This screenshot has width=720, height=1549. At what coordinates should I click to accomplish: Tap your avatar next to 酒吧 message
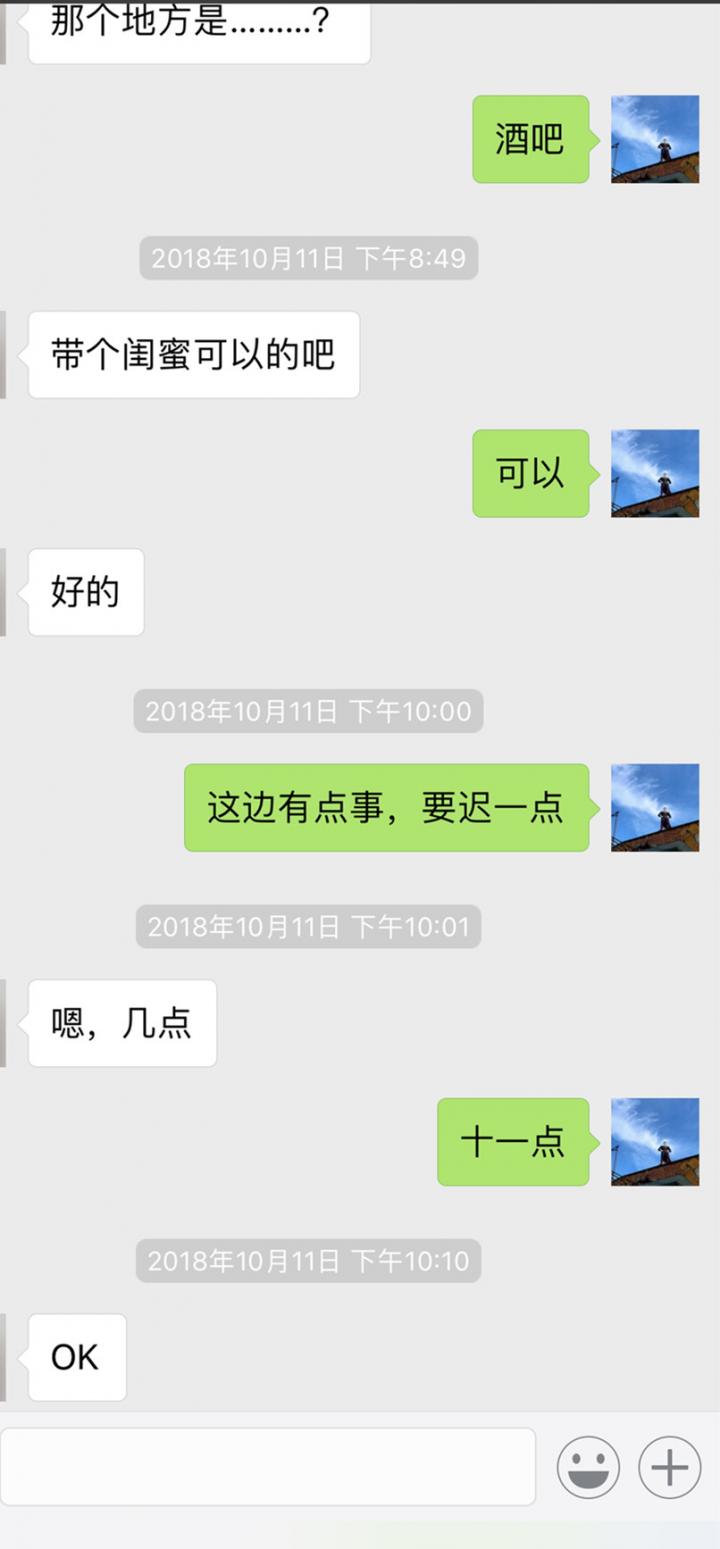click(x=655, y=140)
